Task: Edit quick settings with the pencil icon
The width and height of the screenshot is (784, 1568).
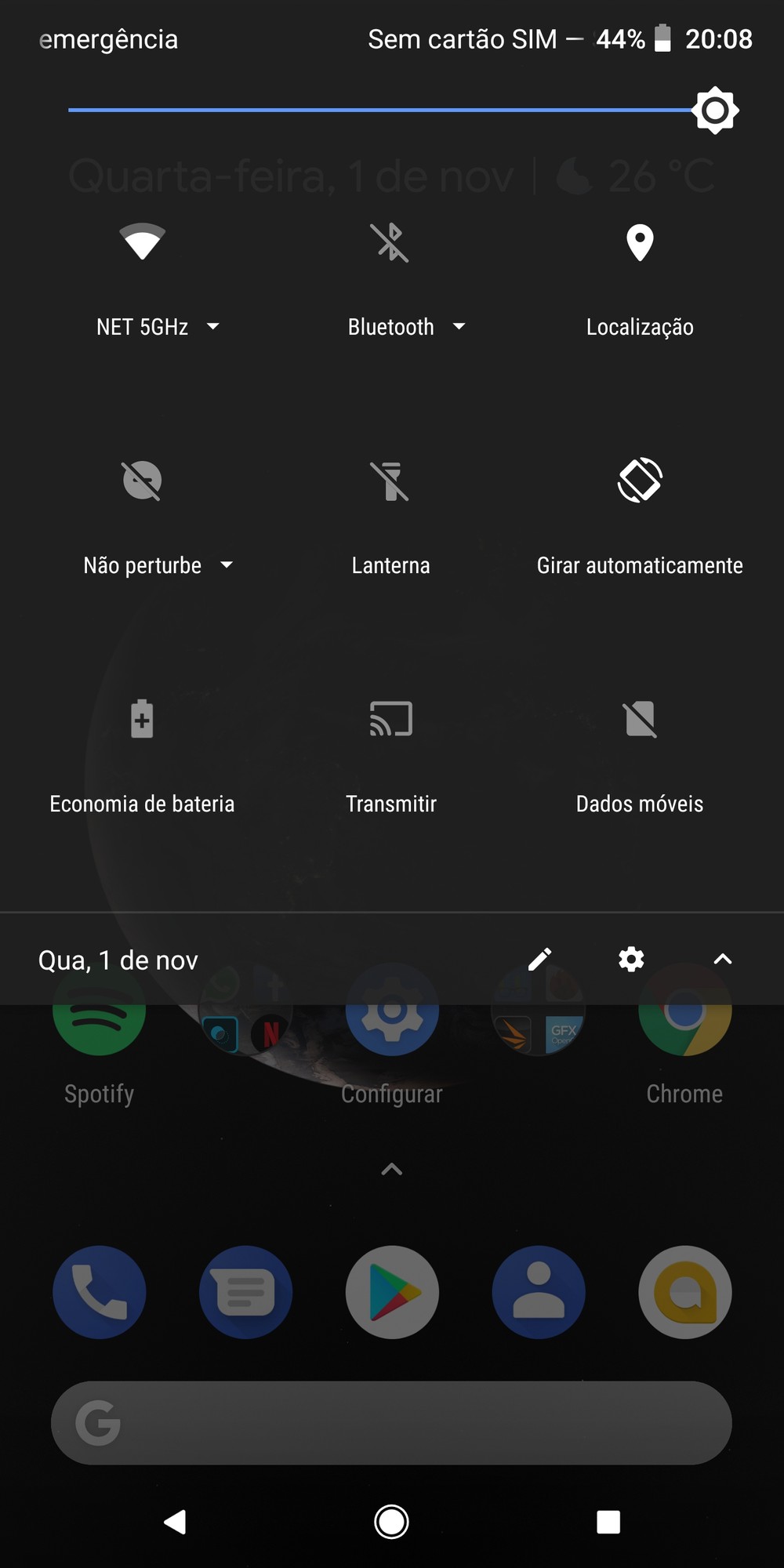Action: pyautogui.click(x=539, y=959)
